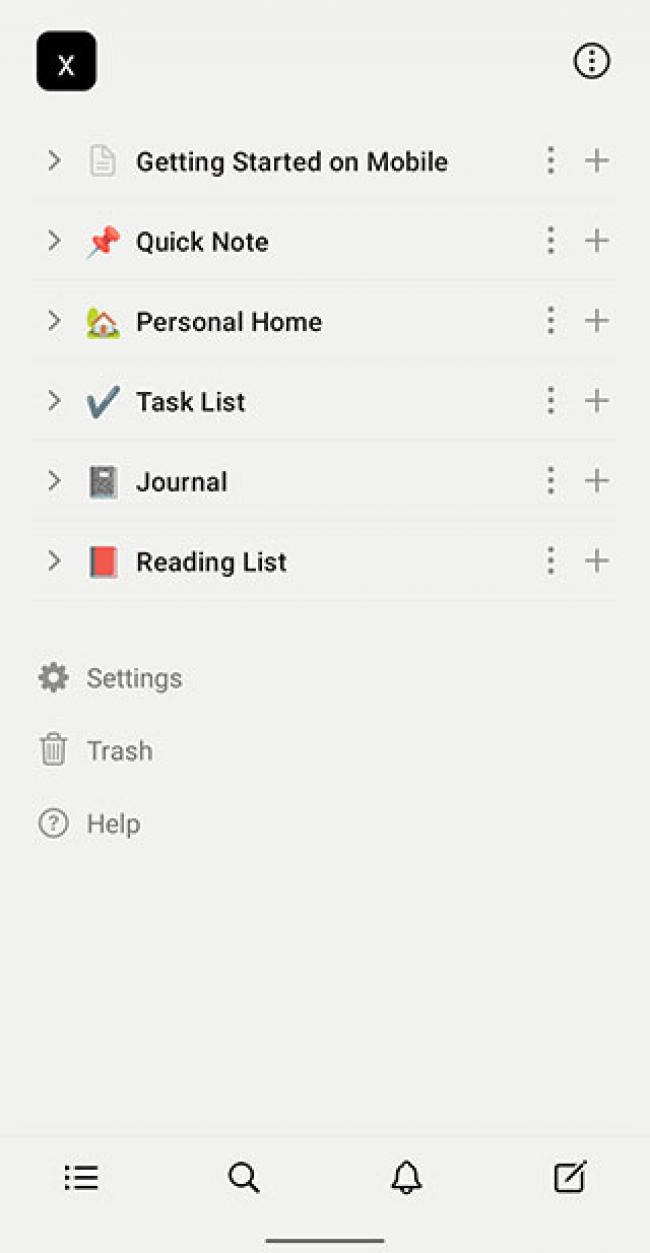Open the Quick Note page
Viewport: 650px width, 1253px height.
click(202, 242)
